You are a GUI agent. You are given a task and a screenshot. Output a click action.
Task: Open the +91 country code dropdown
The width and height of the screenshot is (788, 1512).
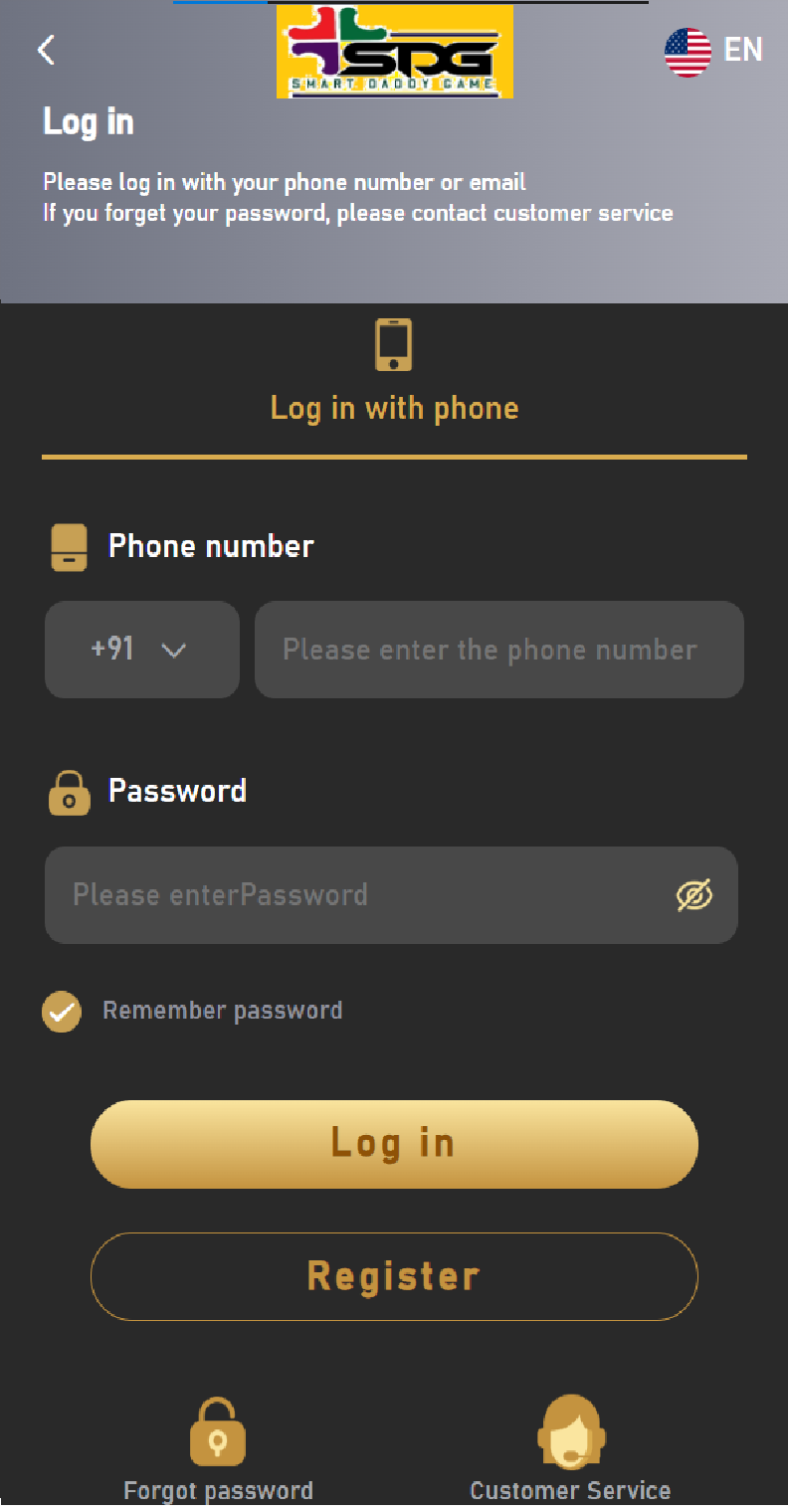pyautogui.click(x=141, y=650)
